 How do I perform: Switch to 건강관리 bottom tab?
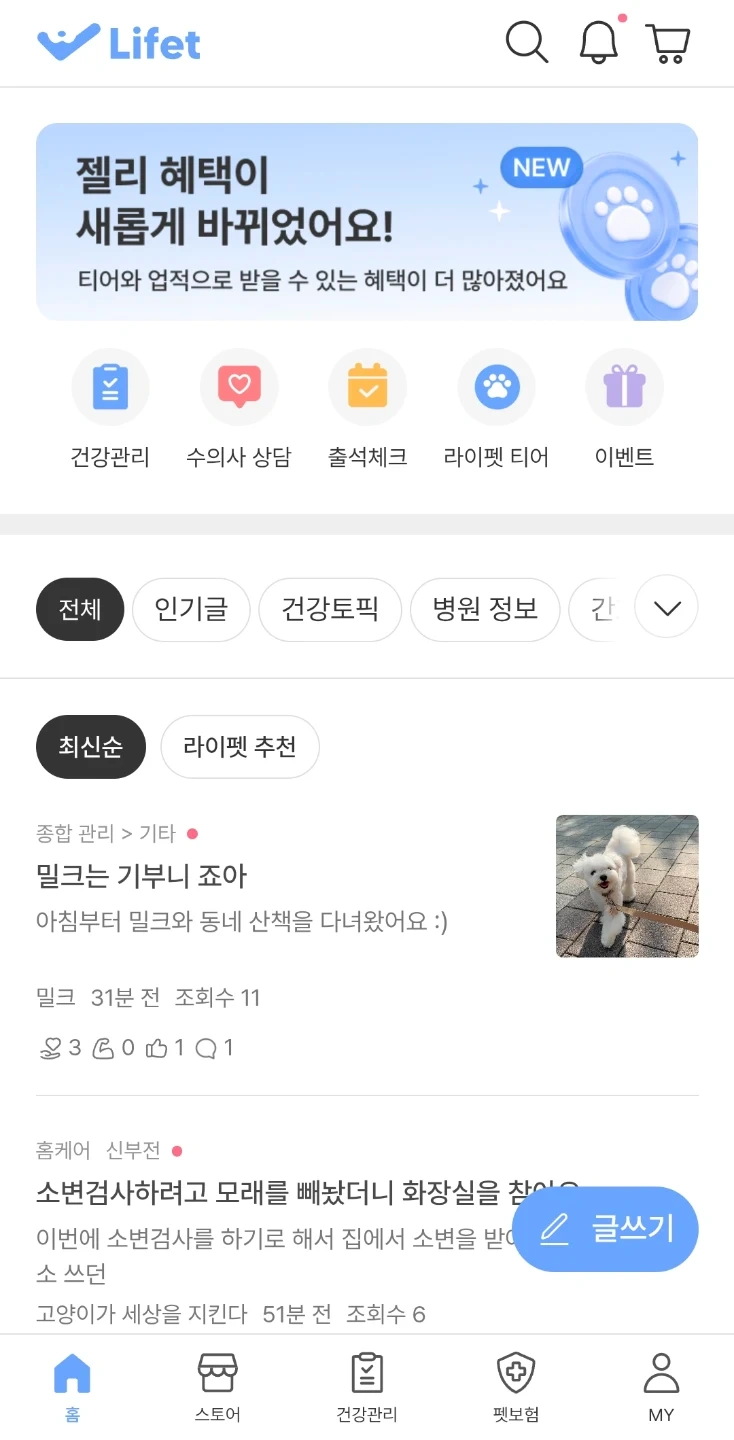pyautogui.click(x=367, y=1388)
